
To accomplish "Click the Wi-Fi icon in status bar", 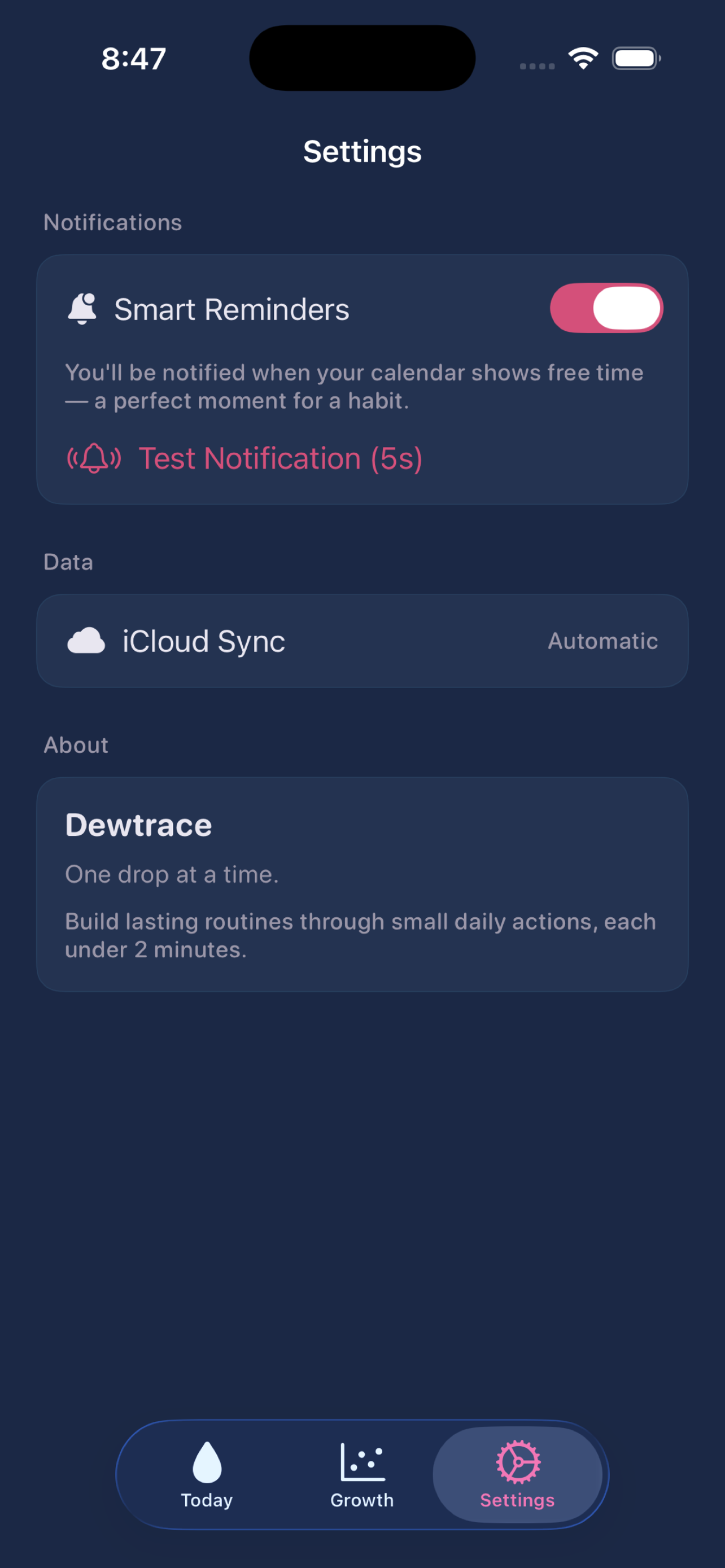I will [583, 58].
